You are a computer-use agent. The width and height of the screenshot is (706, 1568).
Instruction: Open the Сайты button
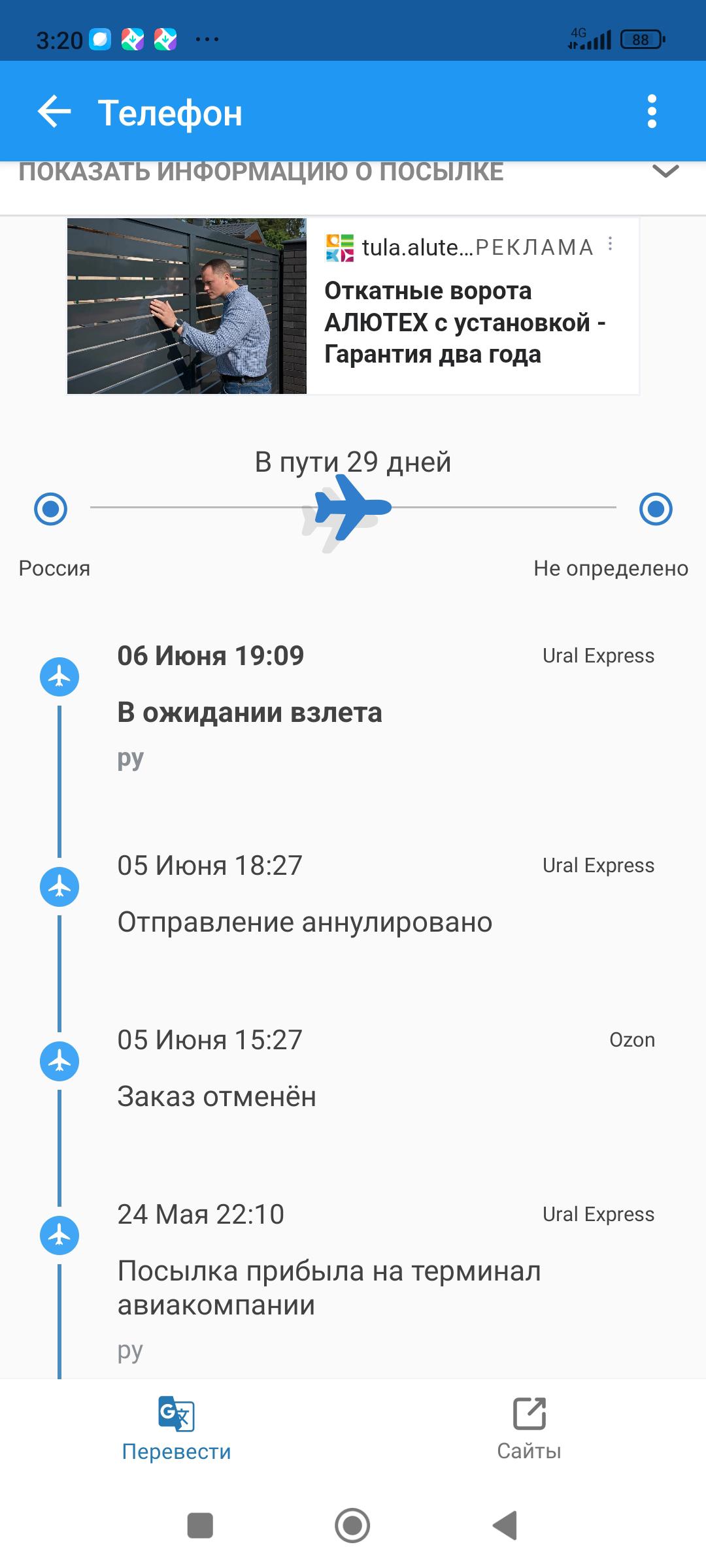[x=529, y=1429]
